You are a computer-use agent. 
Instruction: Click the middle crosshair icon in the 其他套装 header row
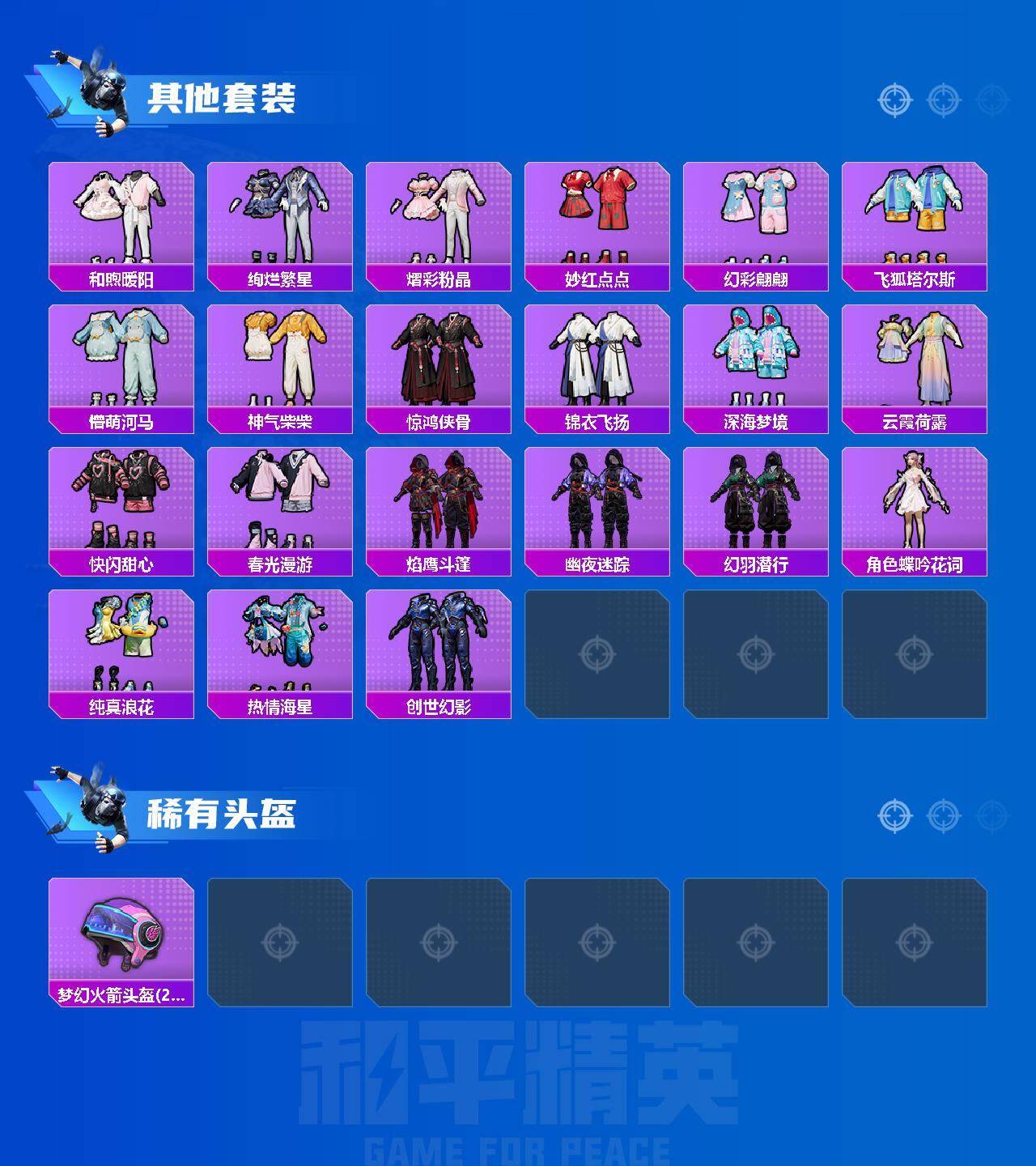click(x=940, y=101)
